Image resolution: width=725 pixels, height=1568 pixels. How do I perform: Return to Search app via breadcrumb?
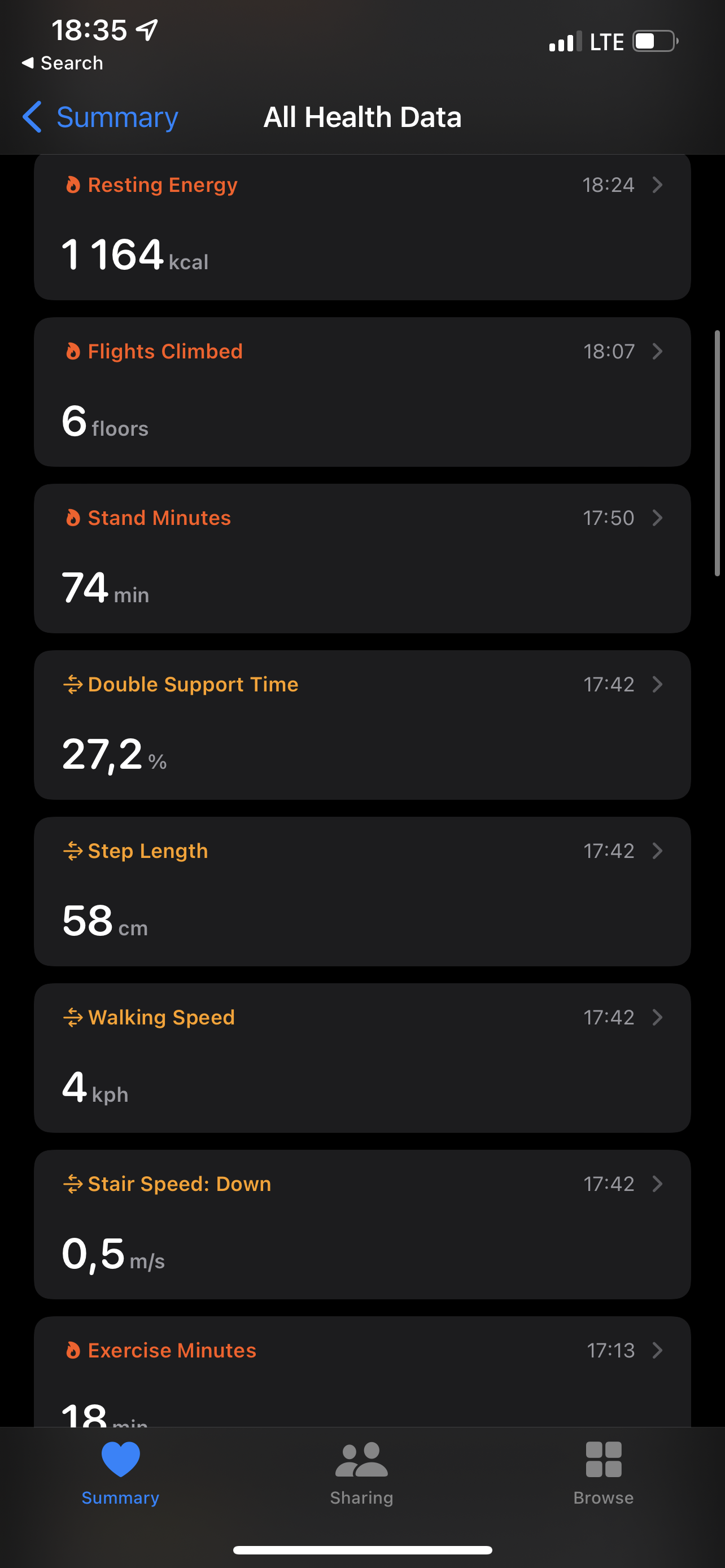point(62,63)
